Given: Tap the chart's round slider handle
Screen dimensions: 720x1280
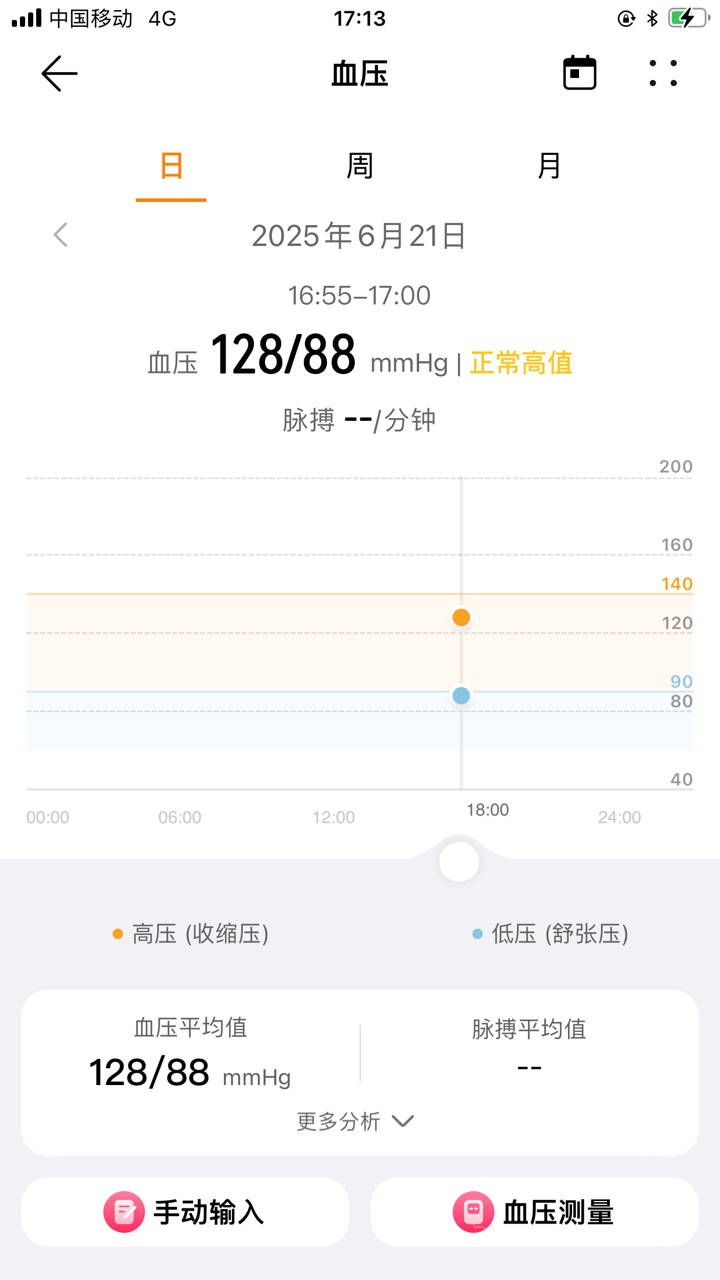Looking at the screenshot, I should click(x=459, y=861).
